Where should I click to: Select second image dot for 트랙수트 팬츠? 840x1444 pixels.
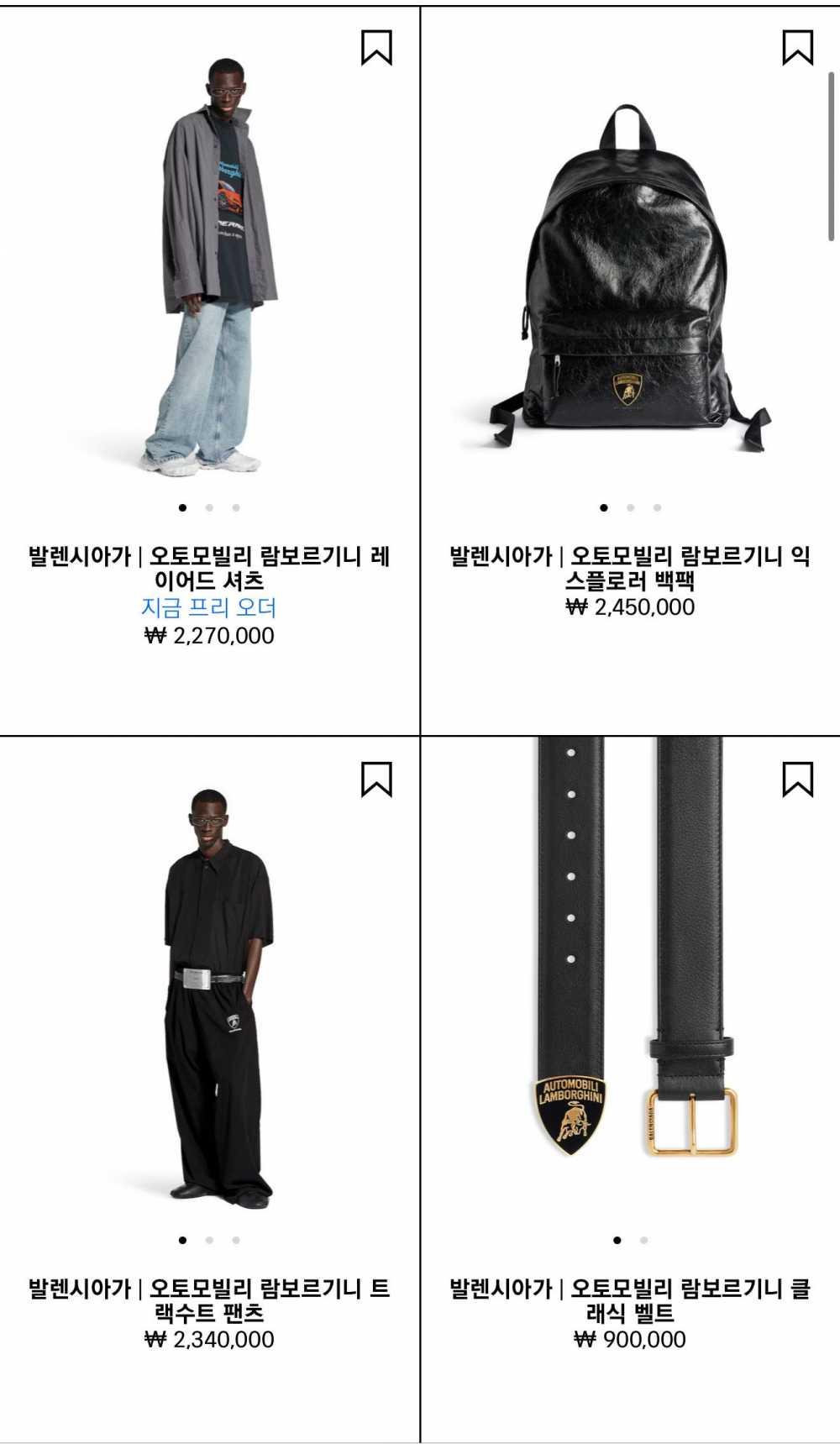(x=209, y=1240)
